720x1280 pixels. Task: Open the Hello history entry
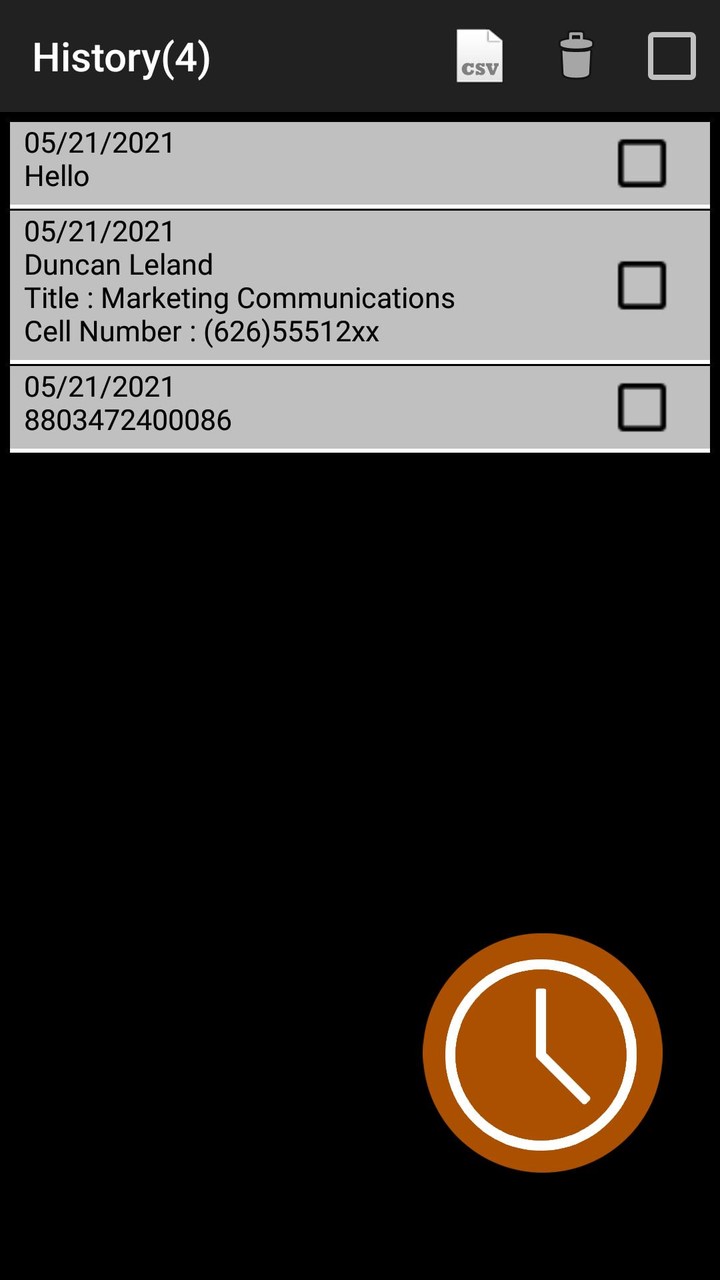coord(300,163)
